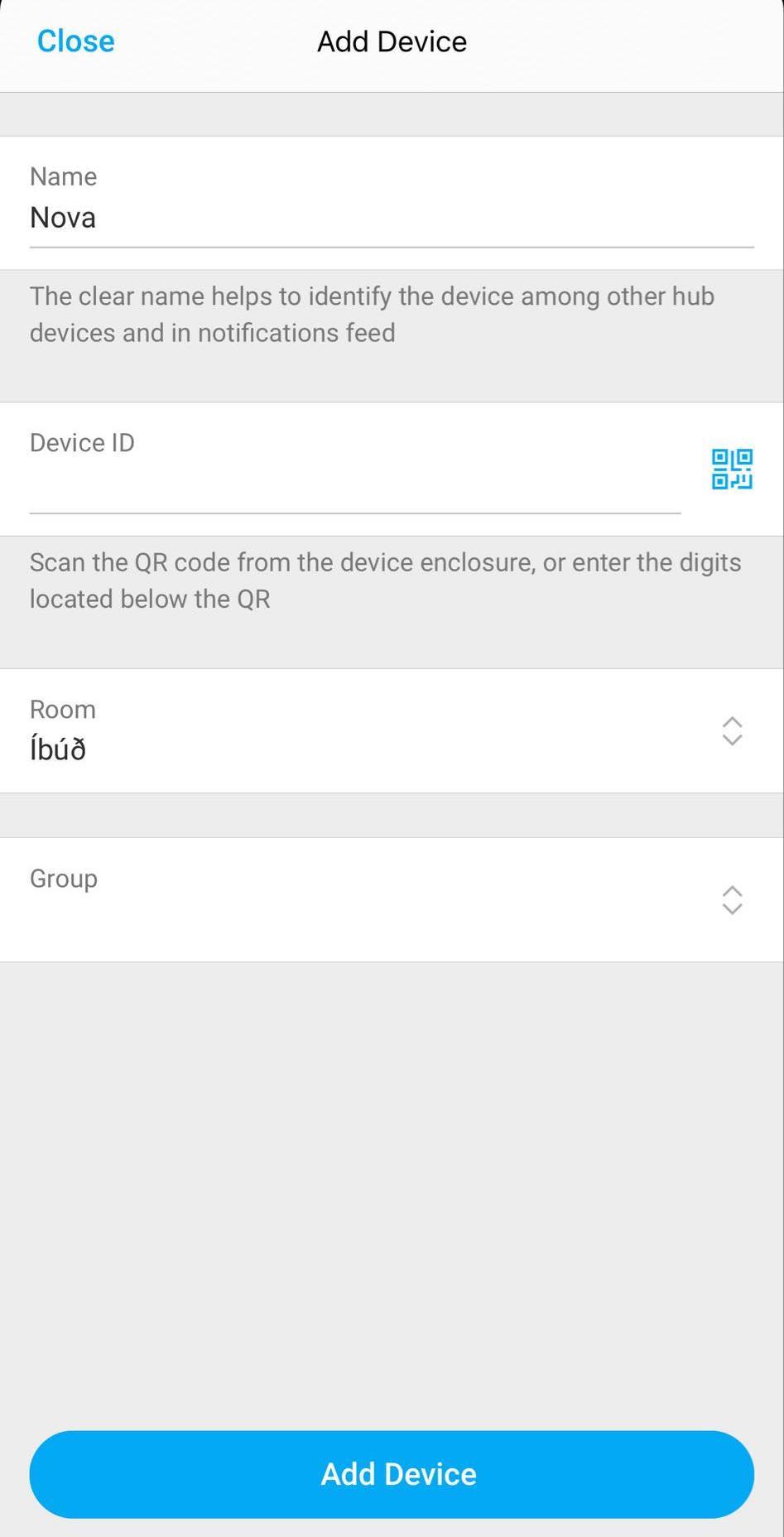Close the Add Device screen
The image size is (784, 1537).
coord(75,41)
